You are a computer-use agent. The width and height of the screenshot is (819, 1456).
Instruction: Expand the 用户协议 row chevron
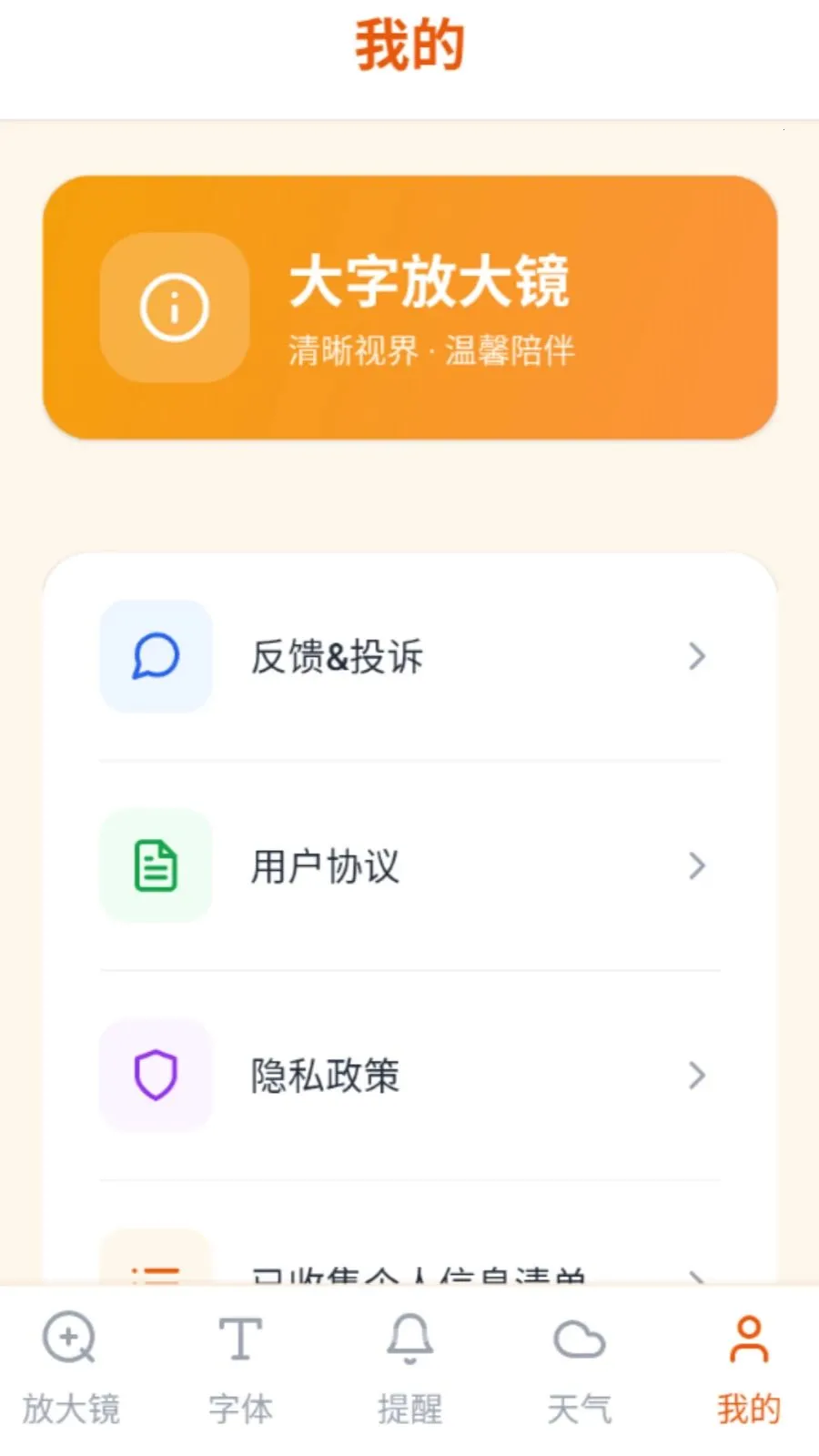pos(697,866)
